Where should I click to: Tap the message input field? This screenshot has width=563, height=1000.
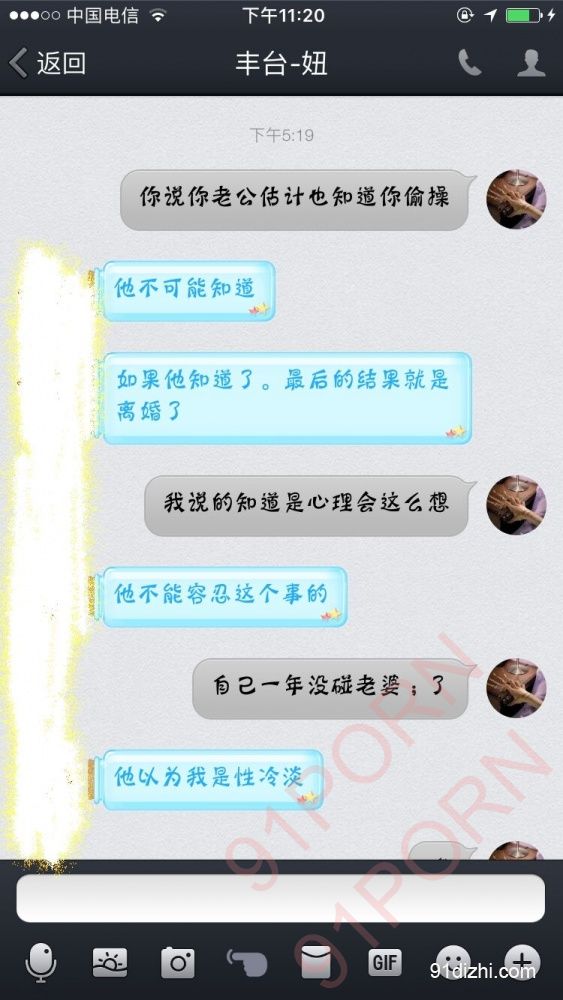tap(281, 898)
